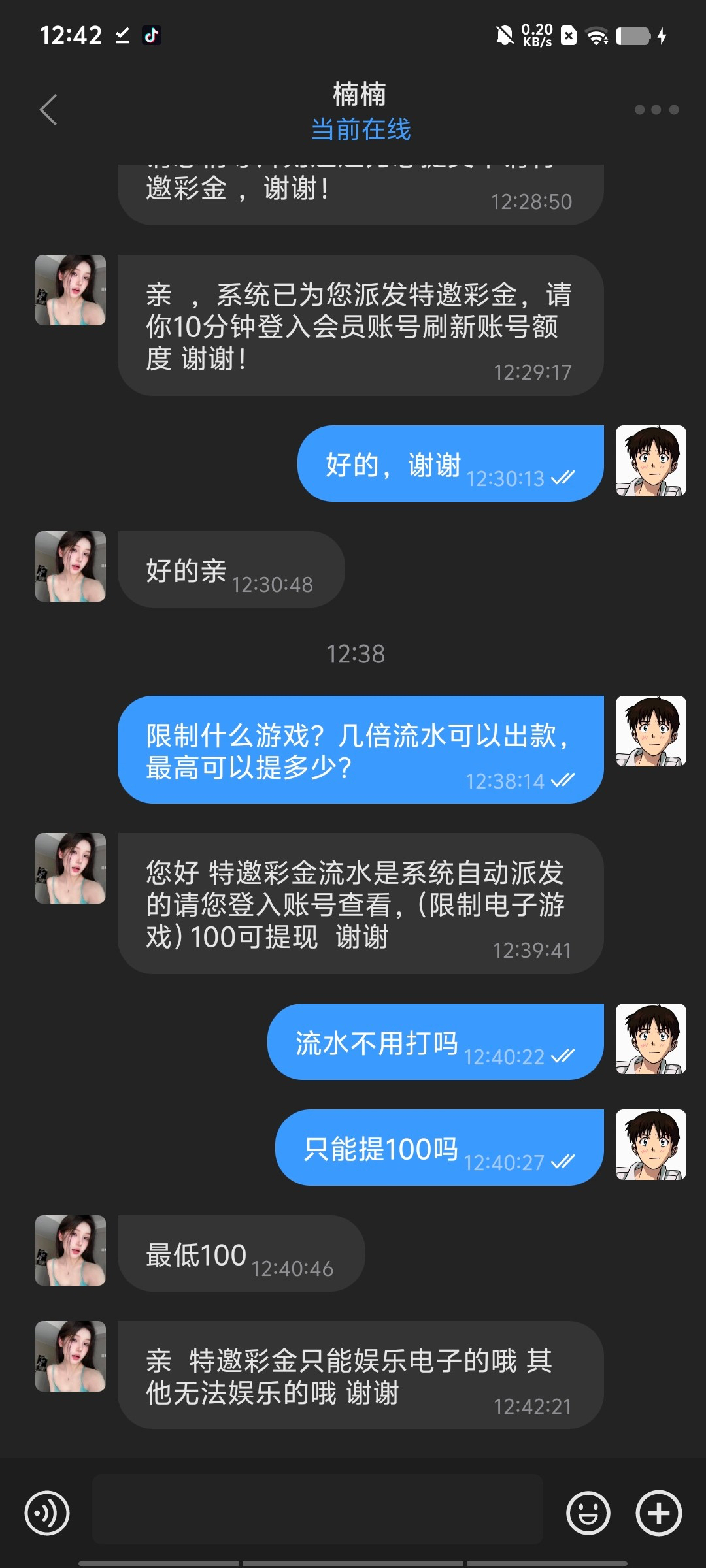This screenshot has width=706, height=1568.
Task: Open the plus attachment menu
Action: [658, 1512]
